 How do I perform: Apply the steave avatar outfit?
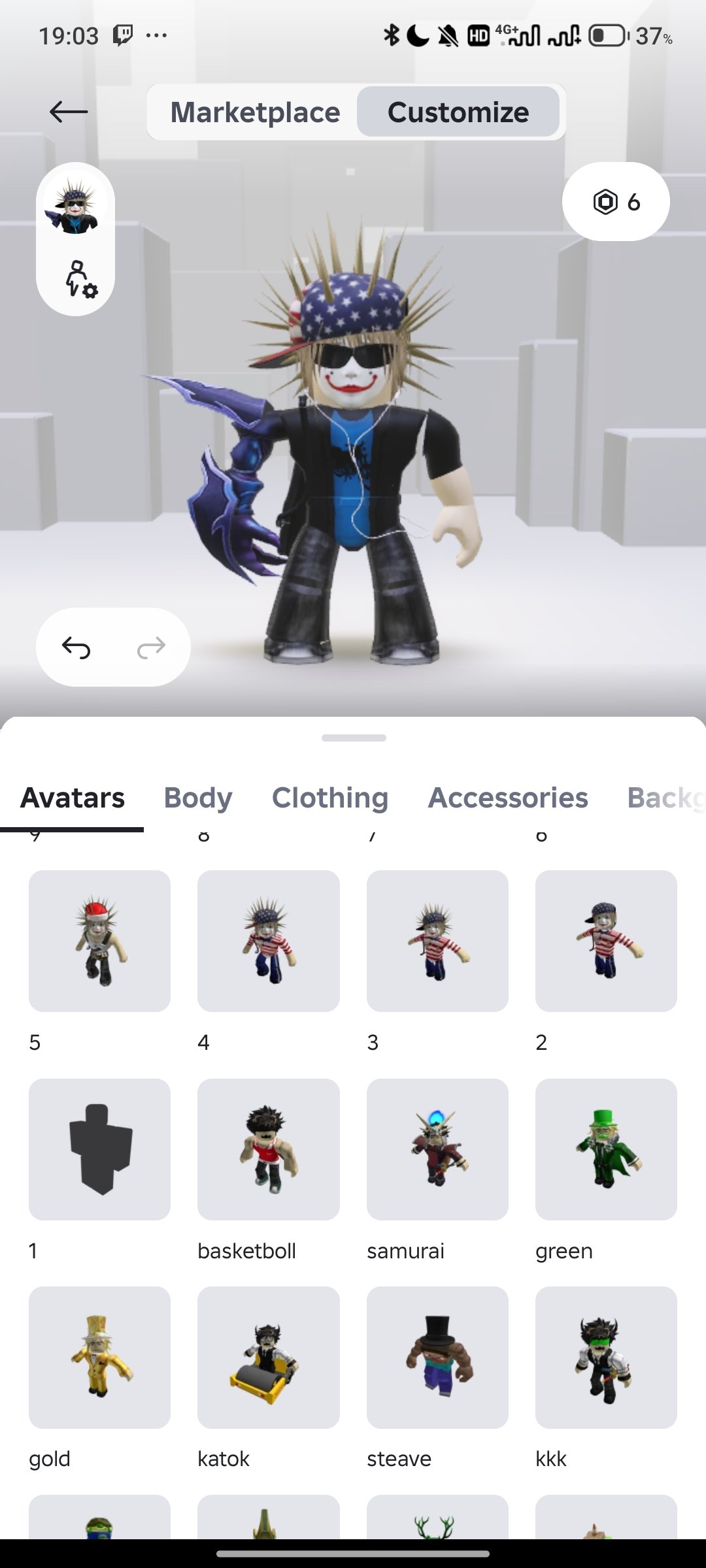pyautogui.click(x=437, y=1358)
